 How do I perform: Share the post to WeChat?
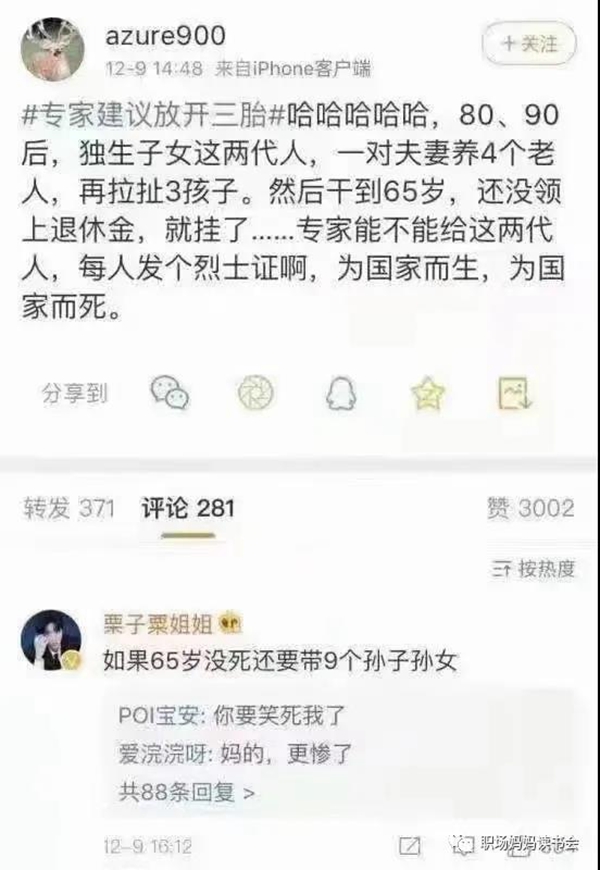click(x=169, y=393)
